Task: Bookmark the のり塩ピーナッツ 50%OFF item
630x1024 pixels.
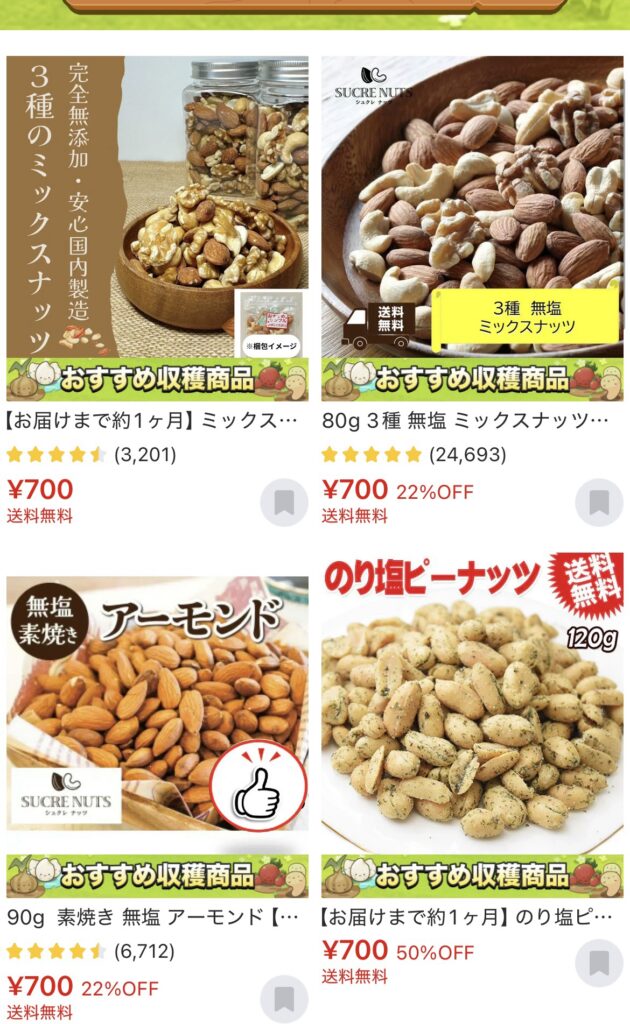Action: (x=599, y=963)
